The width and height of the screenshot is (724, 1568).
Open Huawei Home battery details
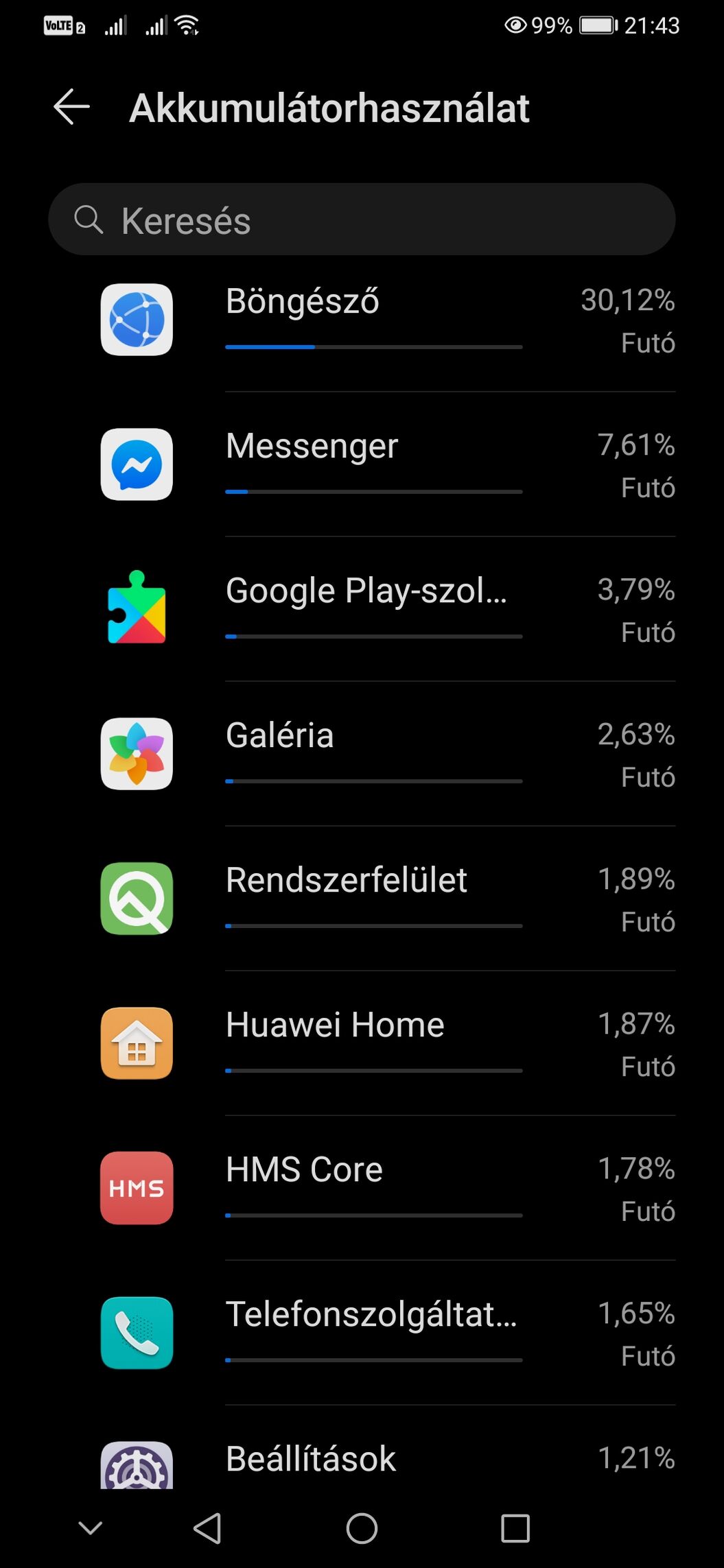(x=362, y=1043)
